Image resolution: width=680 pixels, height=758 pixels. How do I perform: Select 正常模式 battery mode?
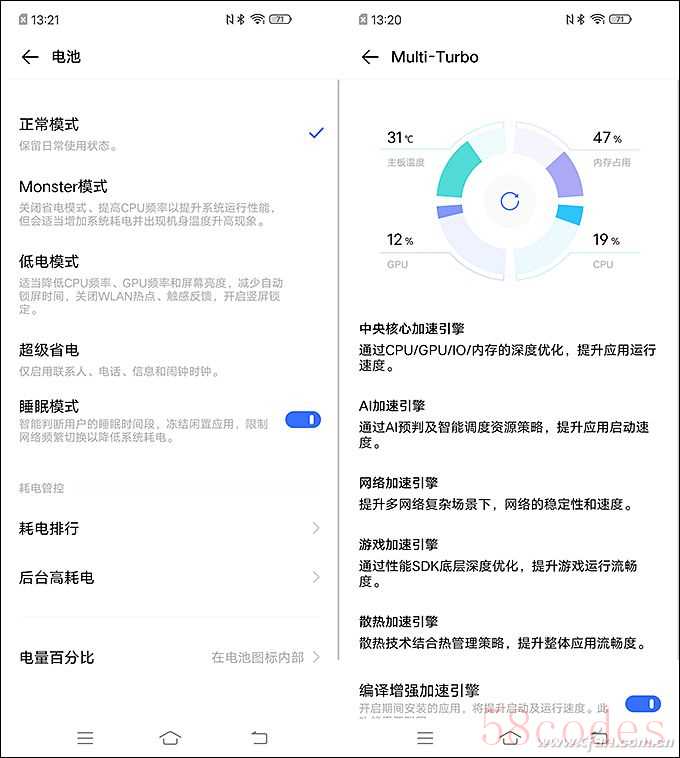[x=170, y=133]
